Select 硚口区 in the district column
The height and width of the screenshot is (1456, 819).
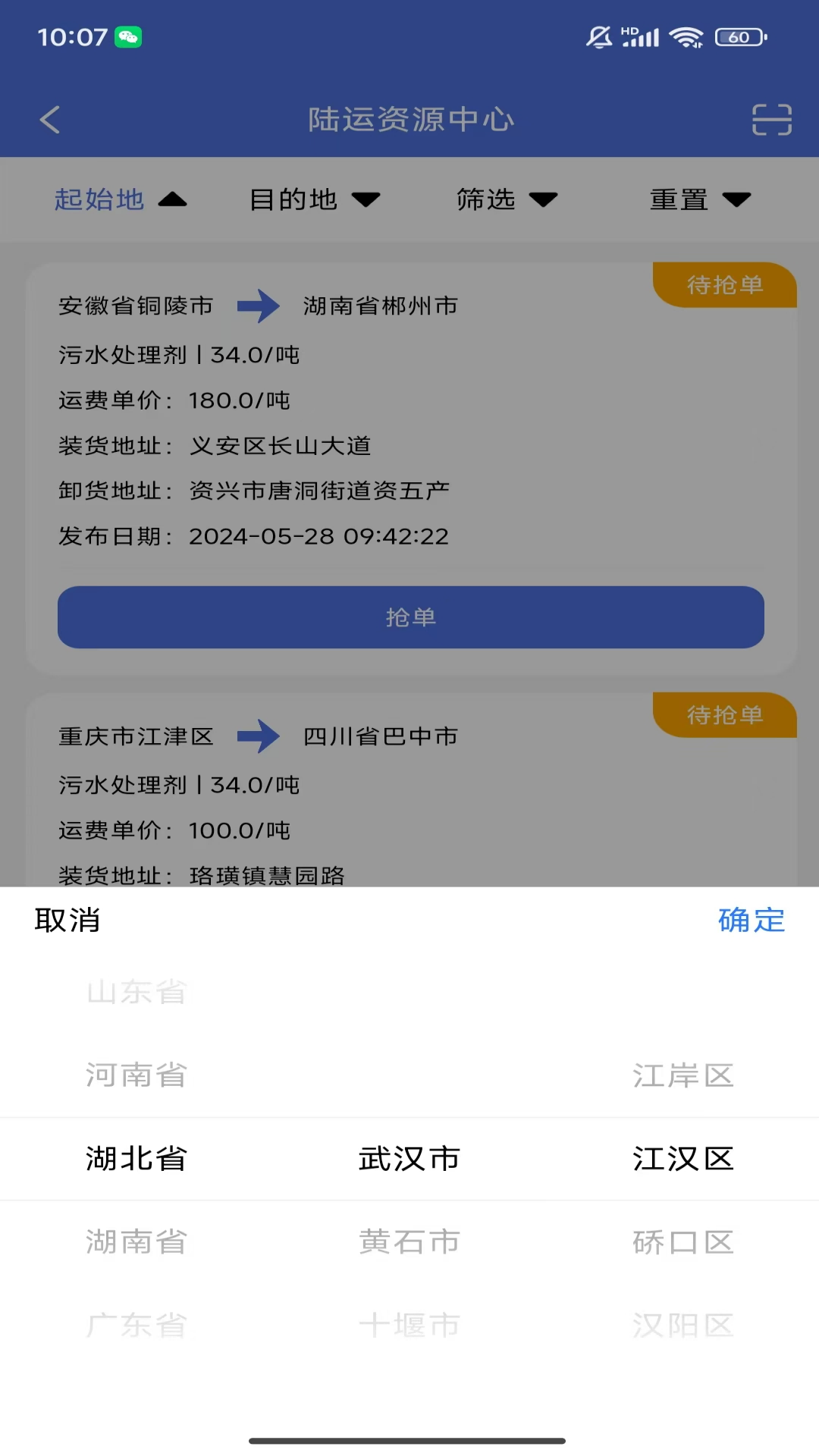(x=683, y=1241)
